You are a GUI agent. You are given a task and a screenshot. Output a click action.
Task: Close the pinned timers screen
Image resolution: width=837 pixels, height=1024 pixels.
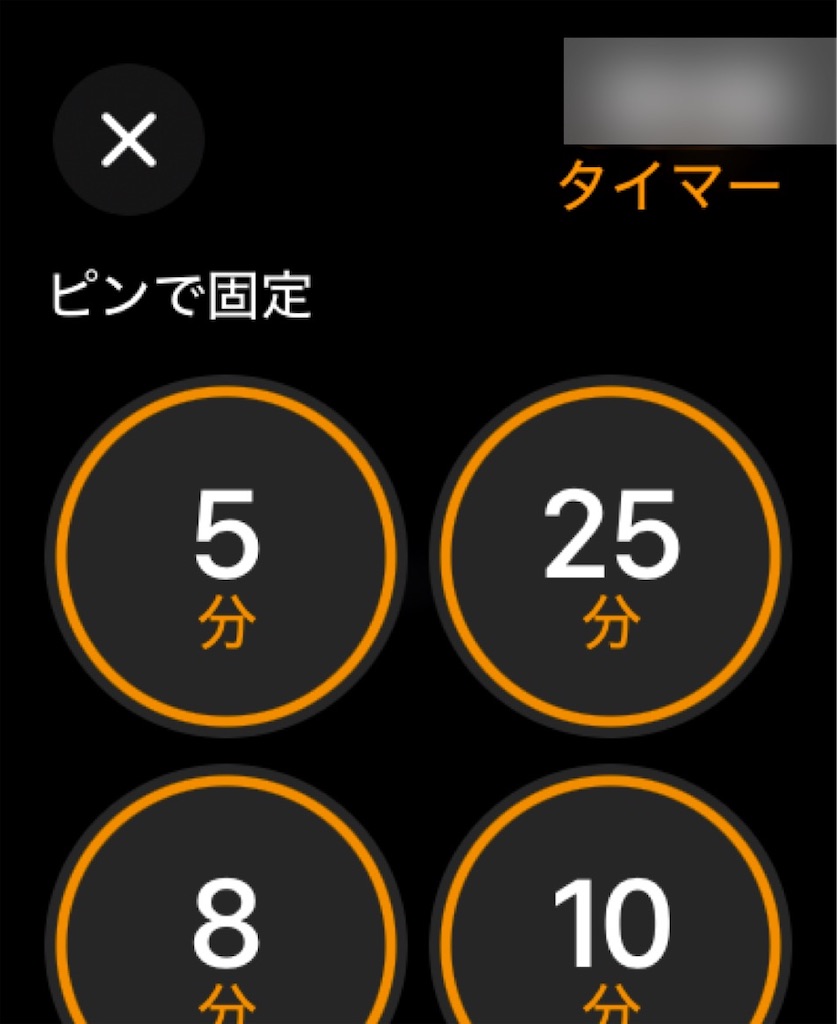(x=129, y=139)
